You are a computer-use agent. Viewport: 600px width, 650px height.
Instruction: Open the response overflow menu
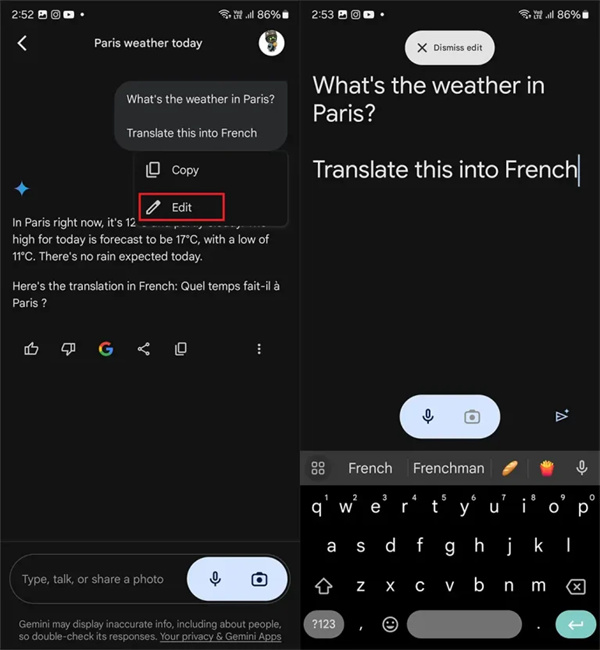tap(259, 349)
